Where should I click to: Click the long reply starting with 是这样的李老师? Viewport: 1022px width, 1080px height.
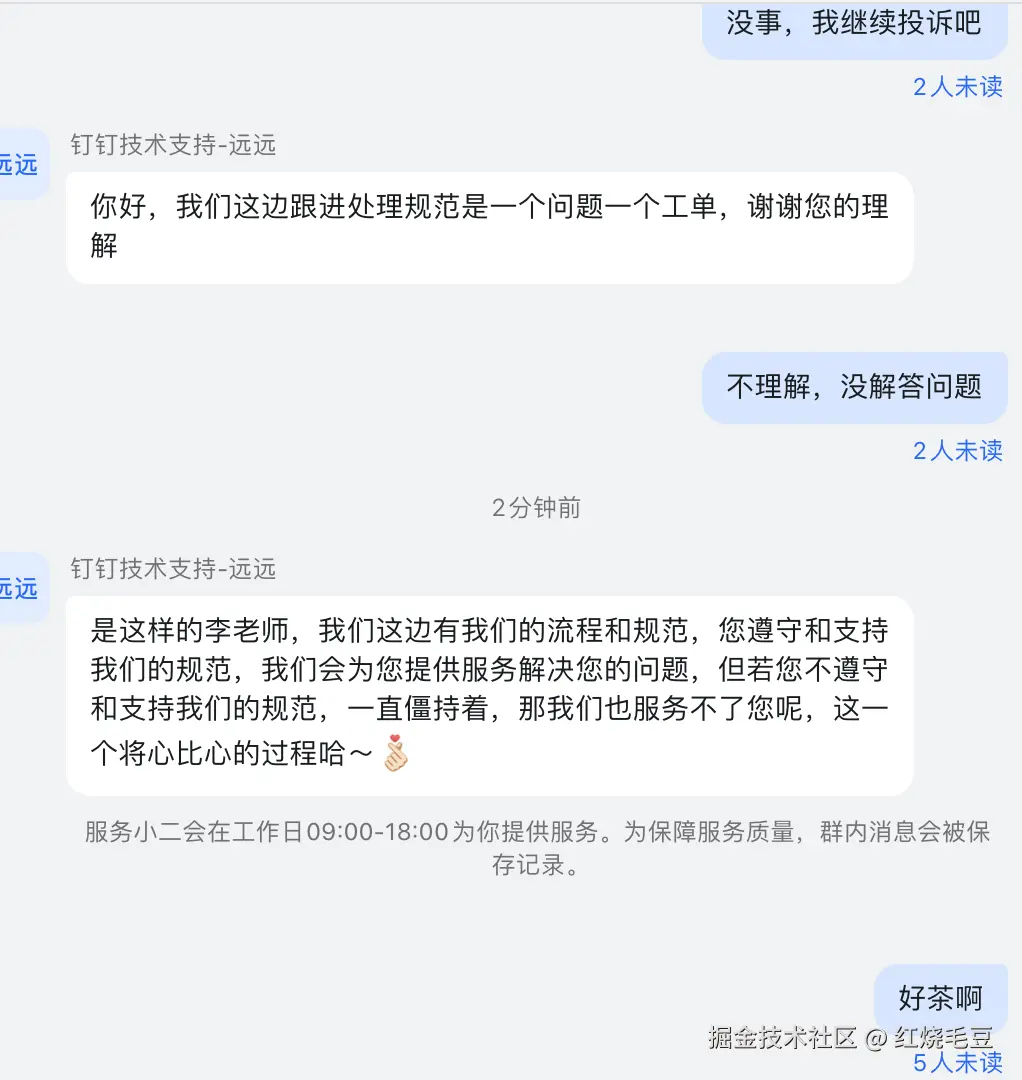tap(489, 690)
